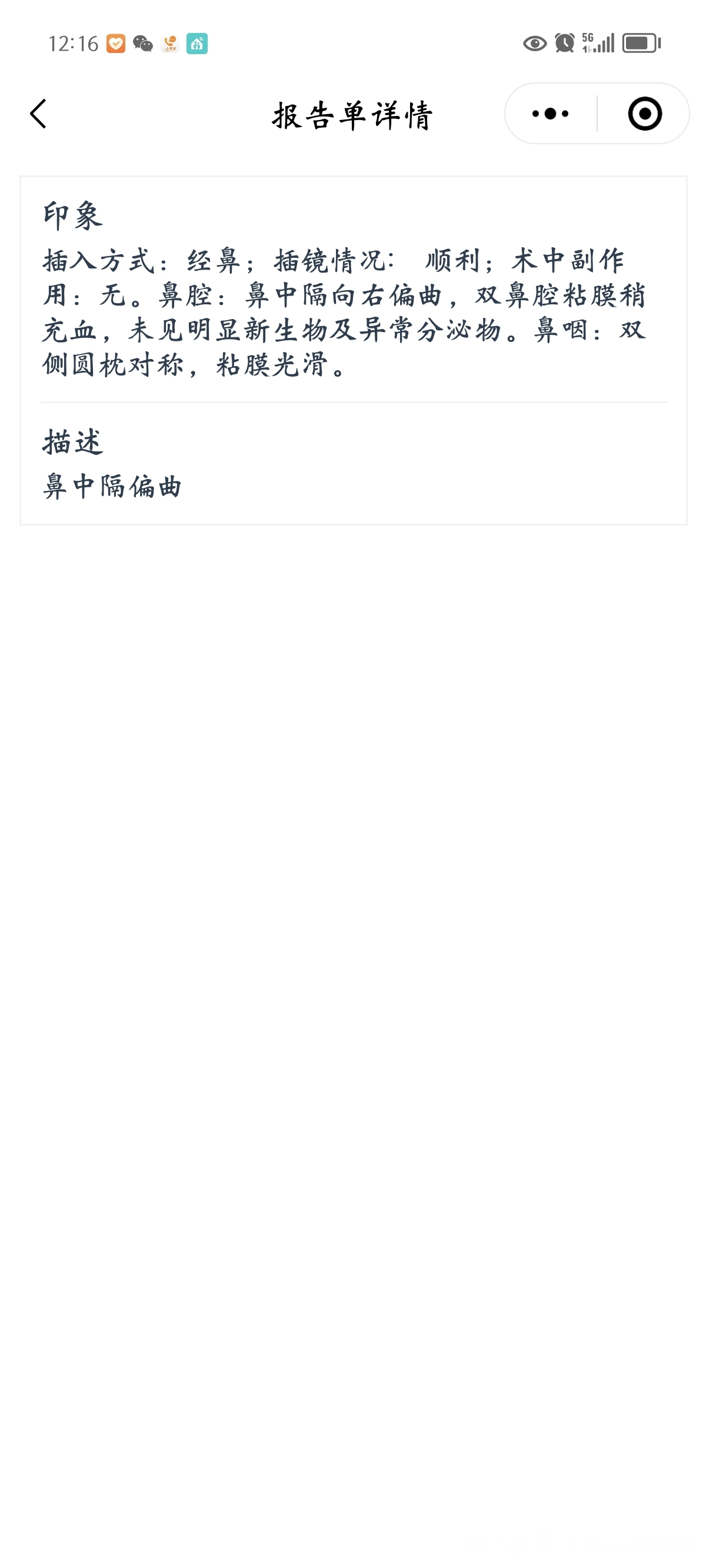Open the mini program's three-dot menu

click(550, 114)
